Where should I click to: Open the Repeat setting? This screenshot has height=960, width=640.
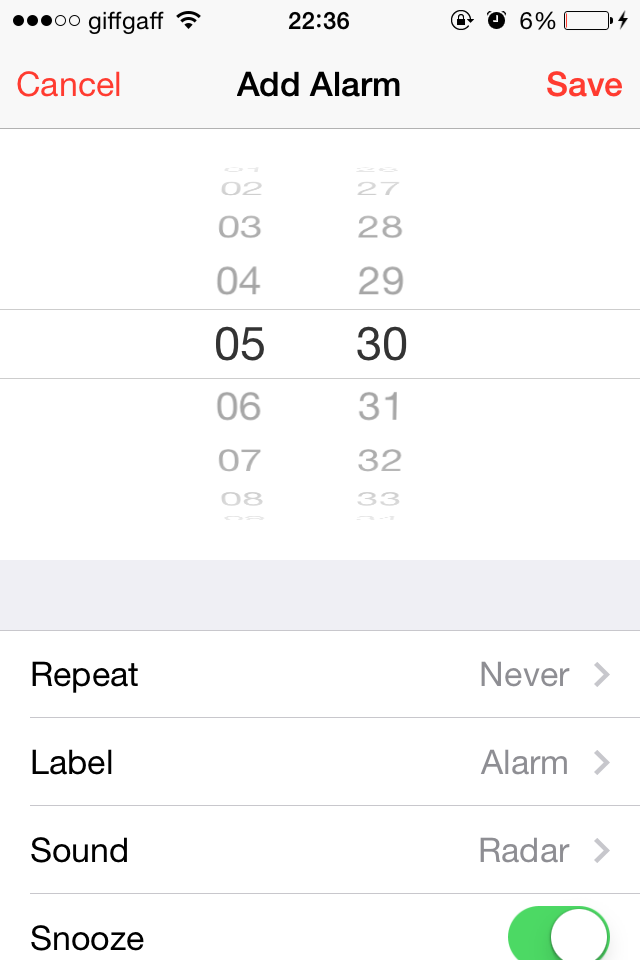point(320,675)
